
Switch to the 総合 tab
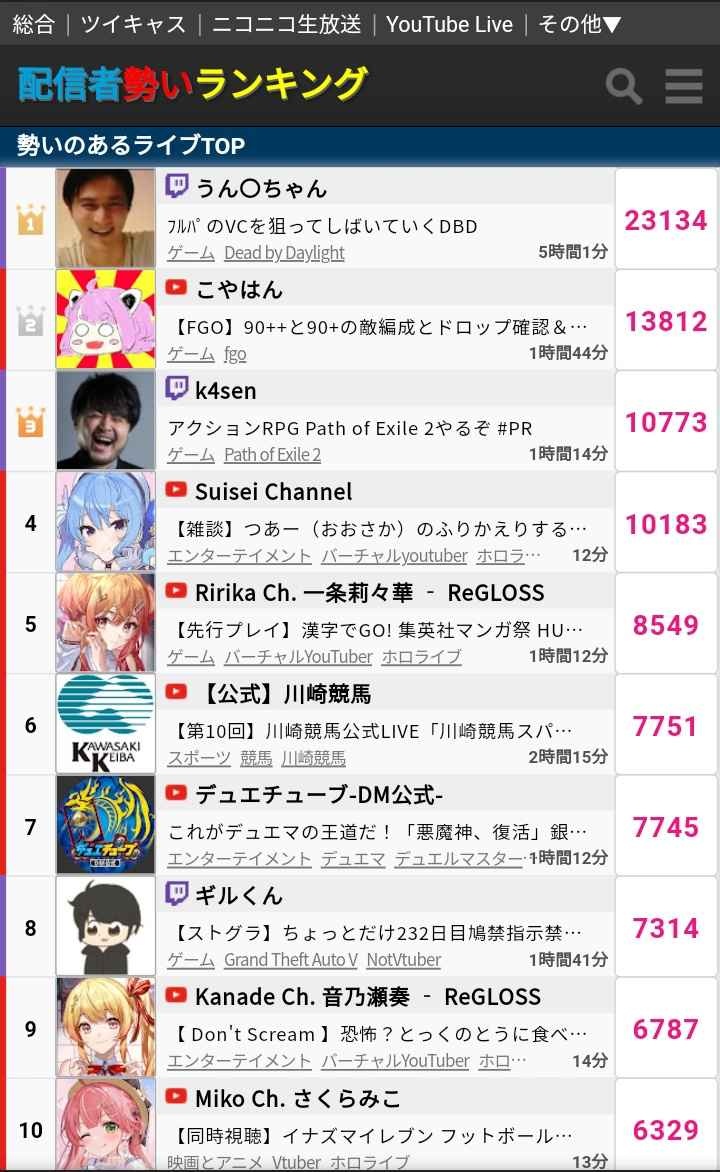pos(34,24)
